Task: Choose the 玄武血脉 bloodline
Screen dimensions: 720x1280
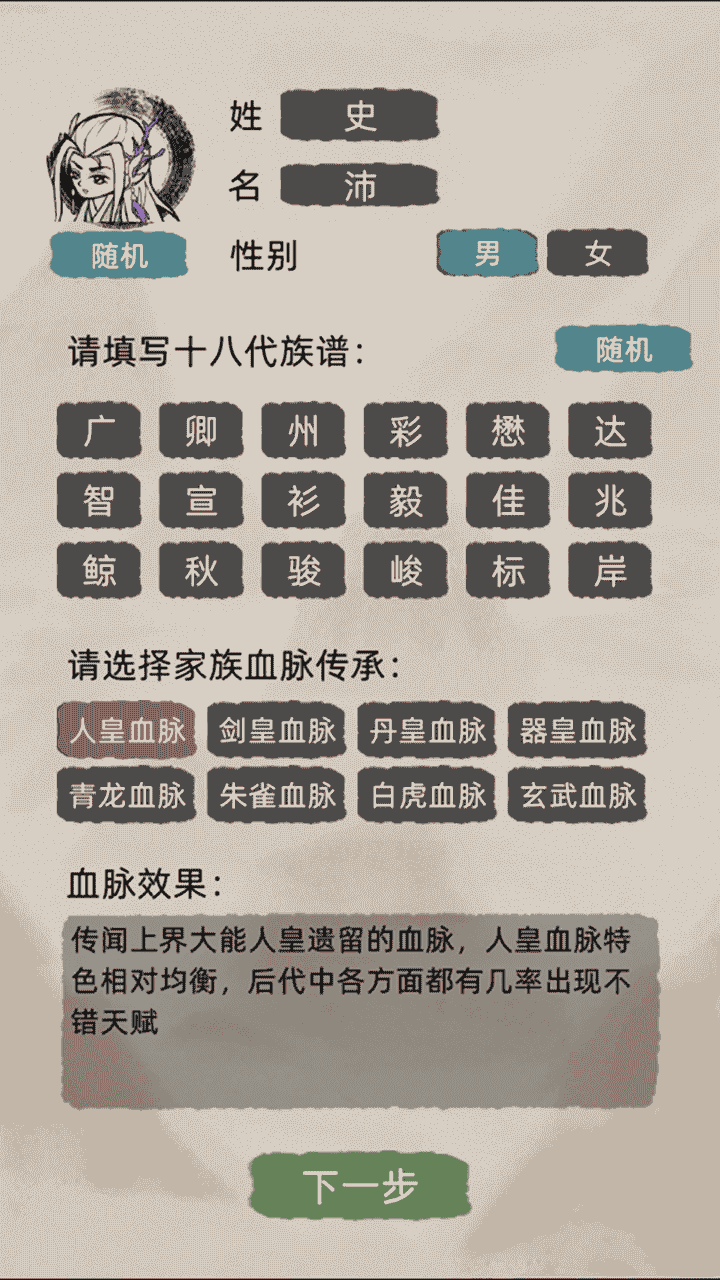Action: [x=577, y=795]
